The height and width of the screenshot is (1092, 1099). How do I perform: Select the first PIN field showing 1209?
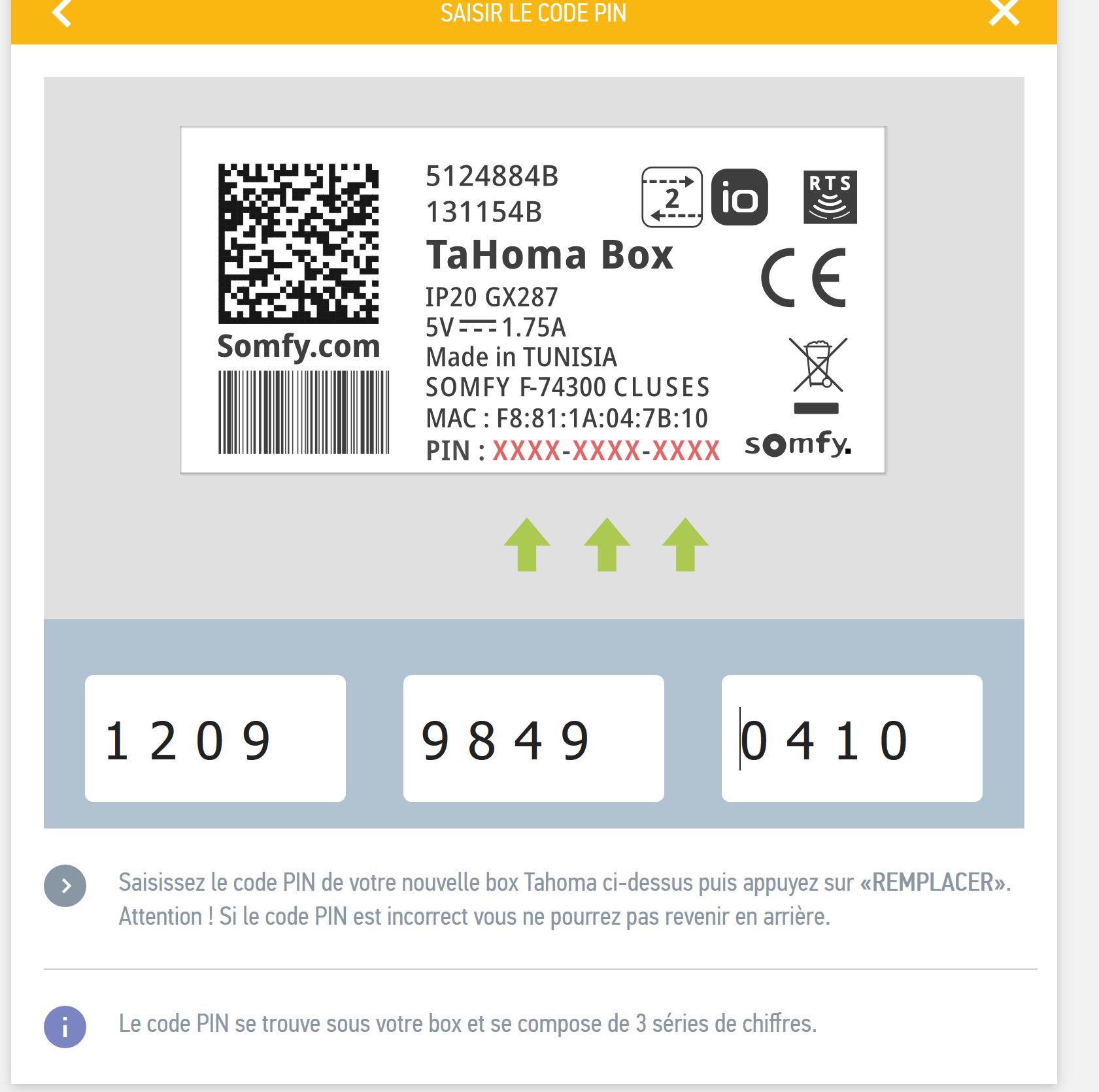[215, 738]
